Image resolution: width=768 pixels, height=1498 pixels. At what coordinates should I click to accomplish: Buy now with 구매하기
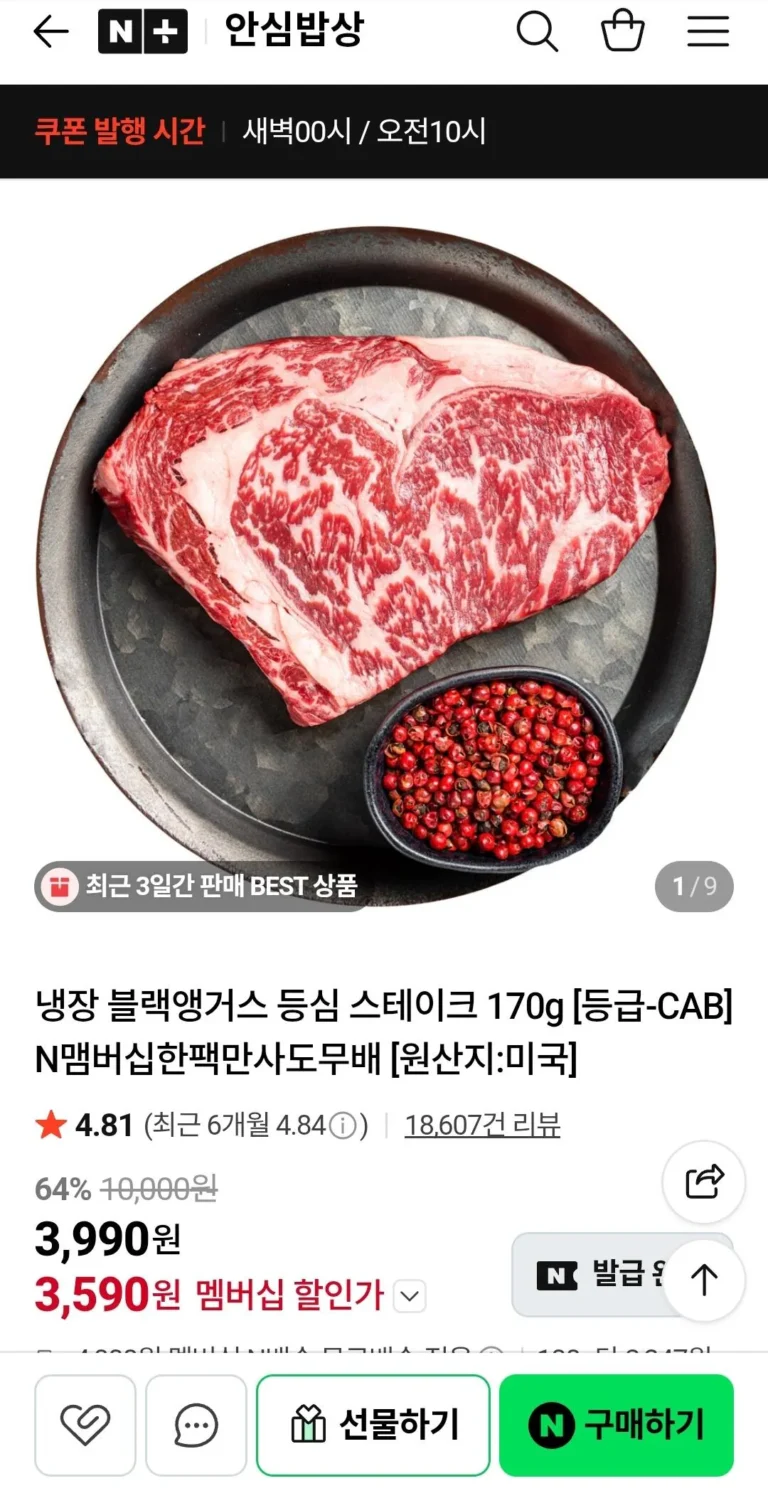click(x=616, y=1425)
